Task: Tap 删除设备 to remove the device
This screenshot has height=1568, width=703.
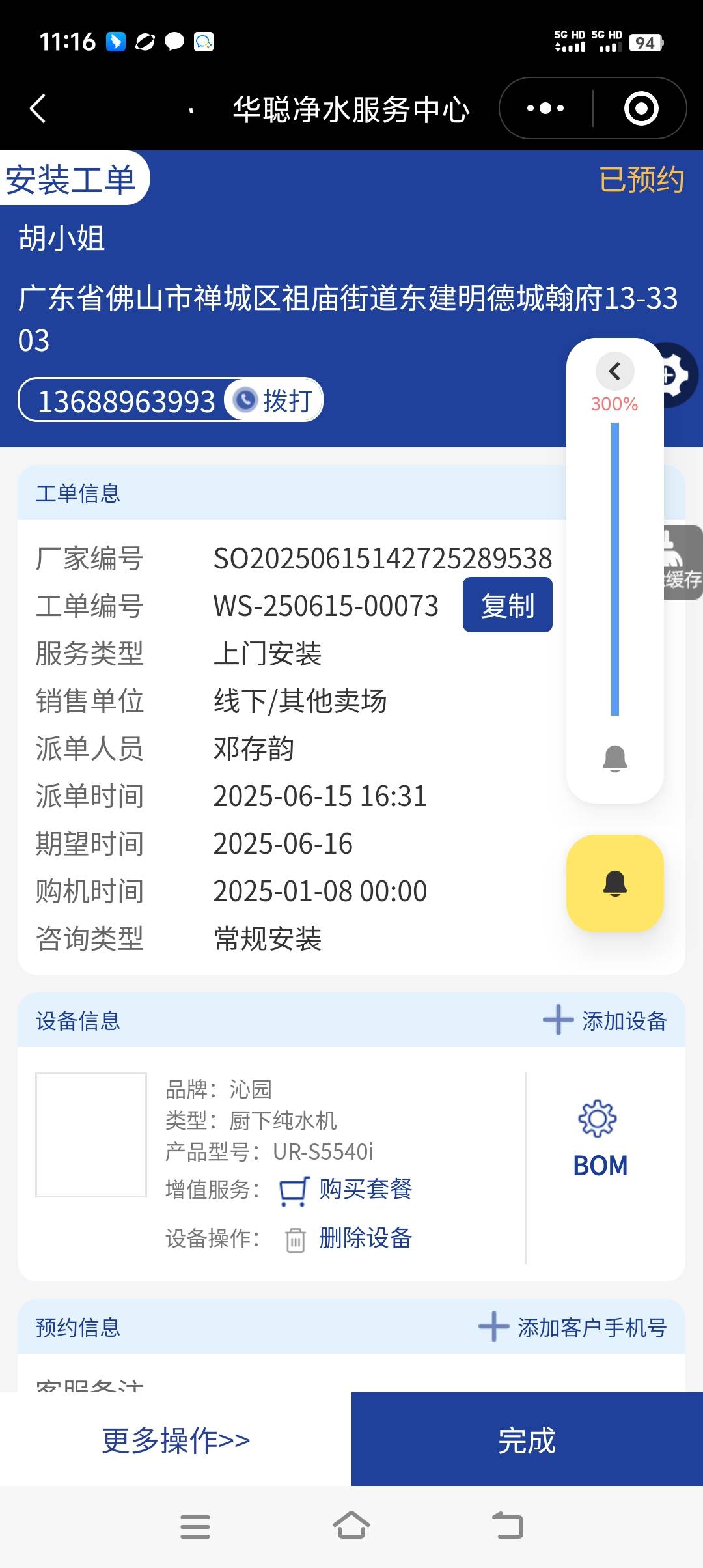Action: point(348,1239)
